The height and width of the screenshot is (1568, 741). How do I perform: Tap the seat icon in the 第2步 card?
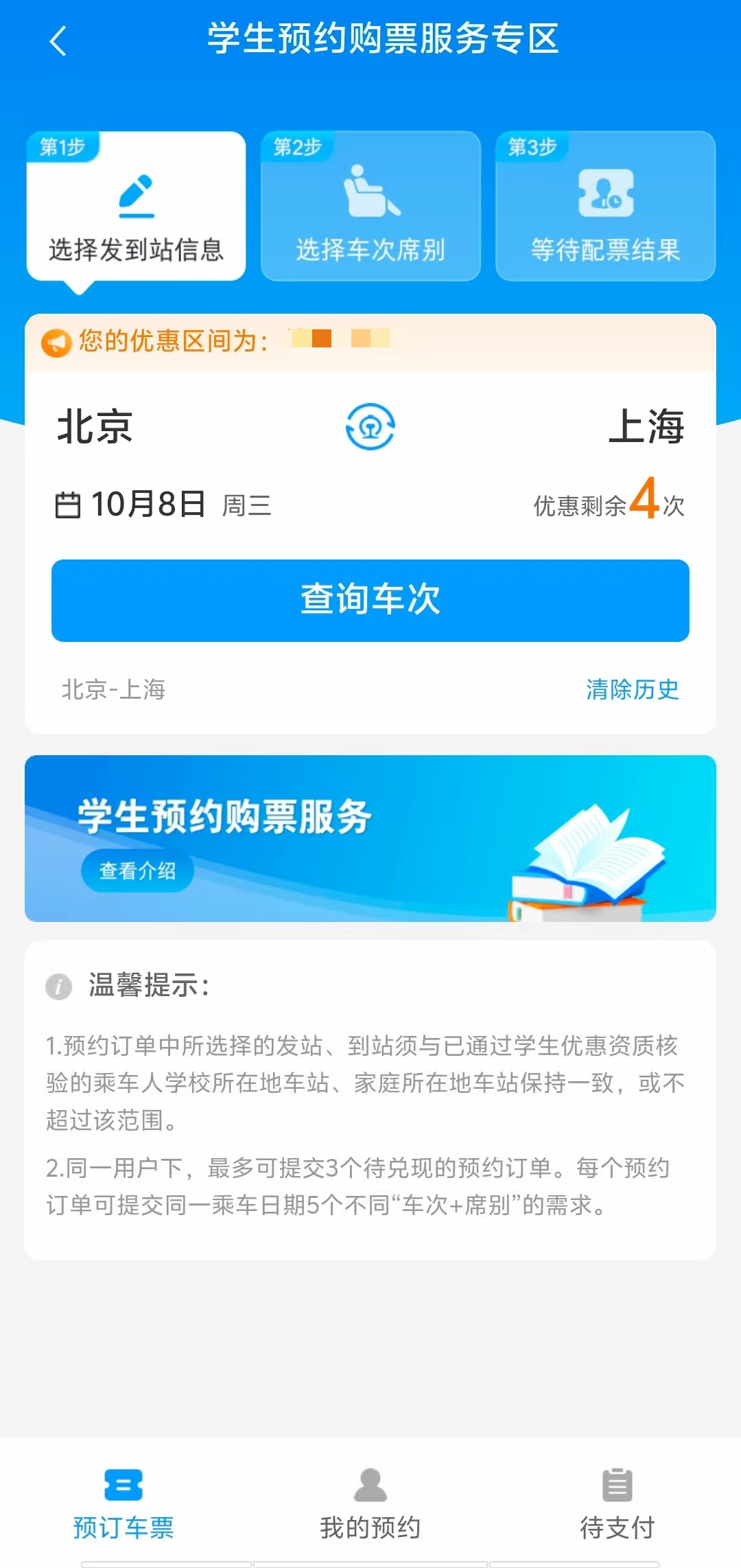coord(370,191)
